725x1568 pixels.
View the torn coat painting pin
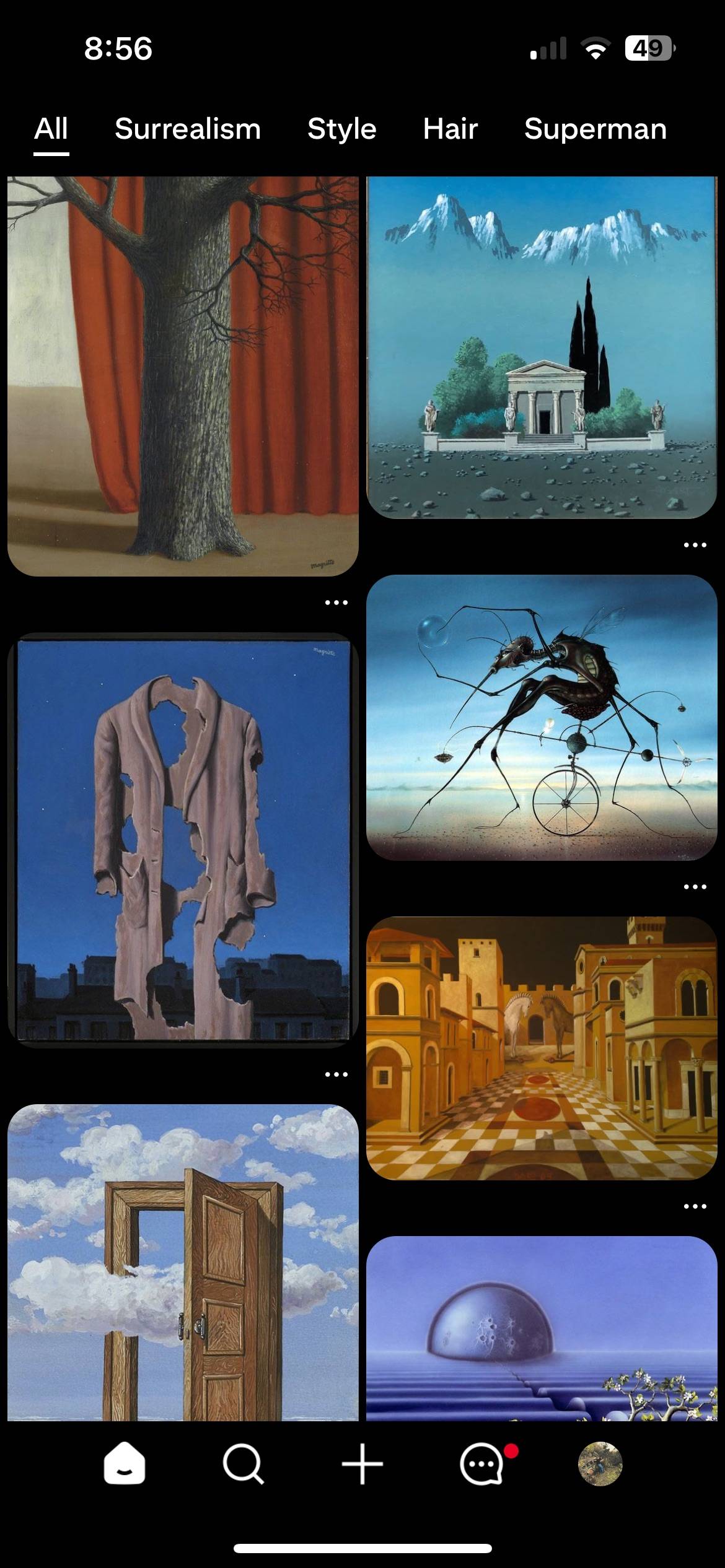183,840
